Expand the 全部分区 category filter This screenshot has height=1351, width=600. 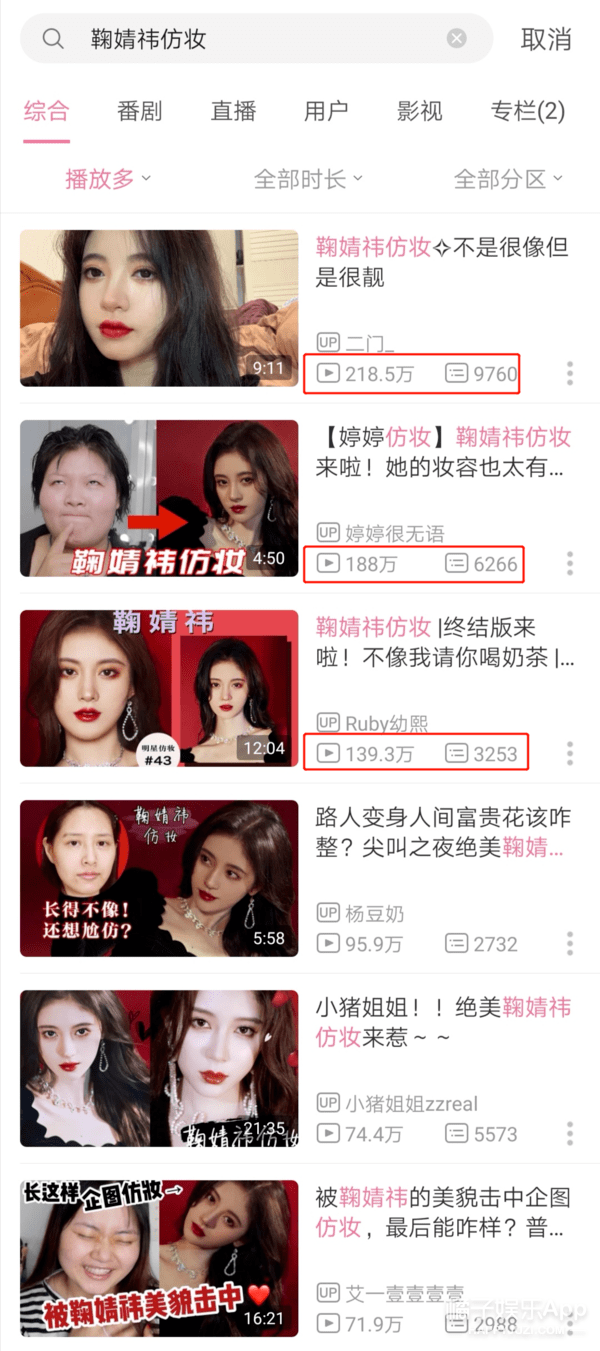(508, 179)
